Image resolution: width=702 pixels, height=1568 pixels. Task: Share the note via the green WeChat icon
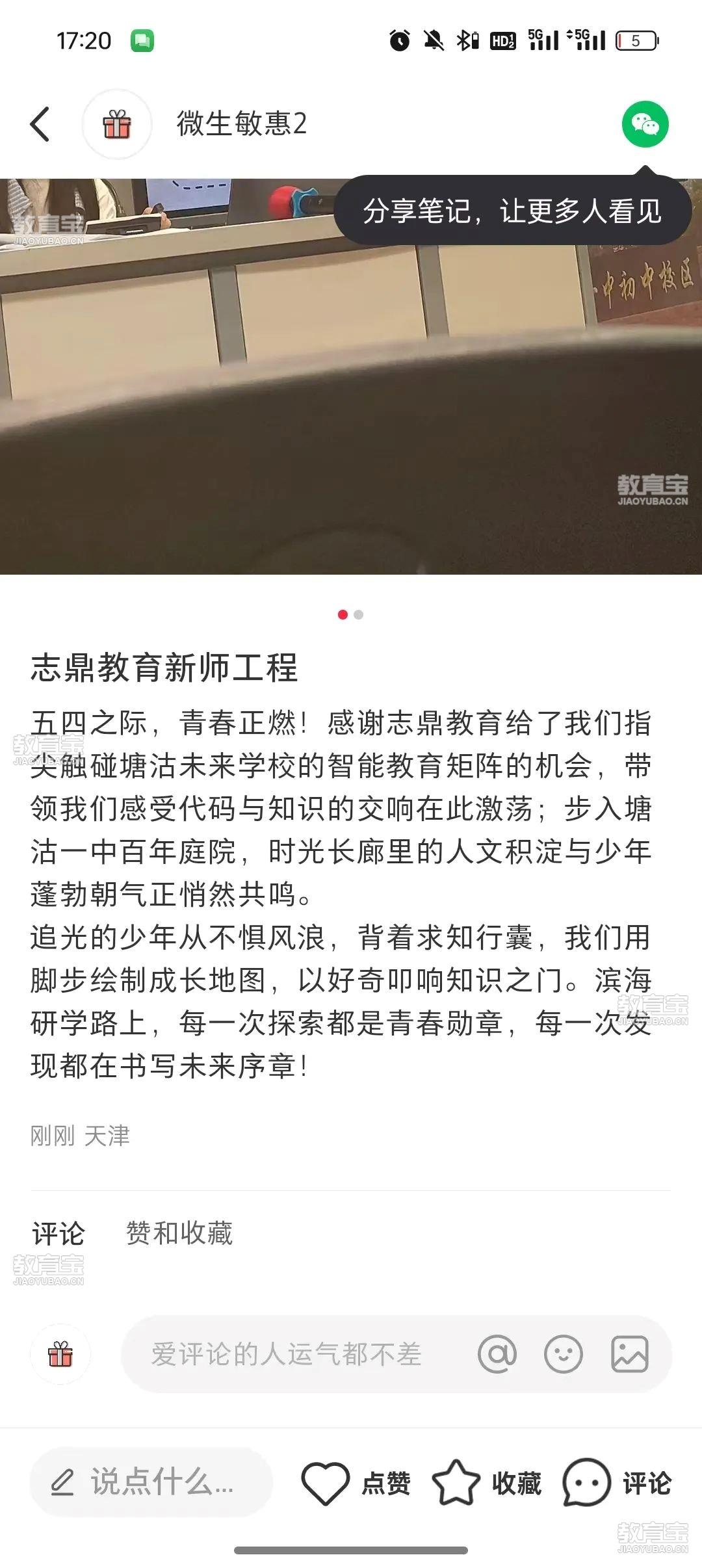[x=645, y=124]
